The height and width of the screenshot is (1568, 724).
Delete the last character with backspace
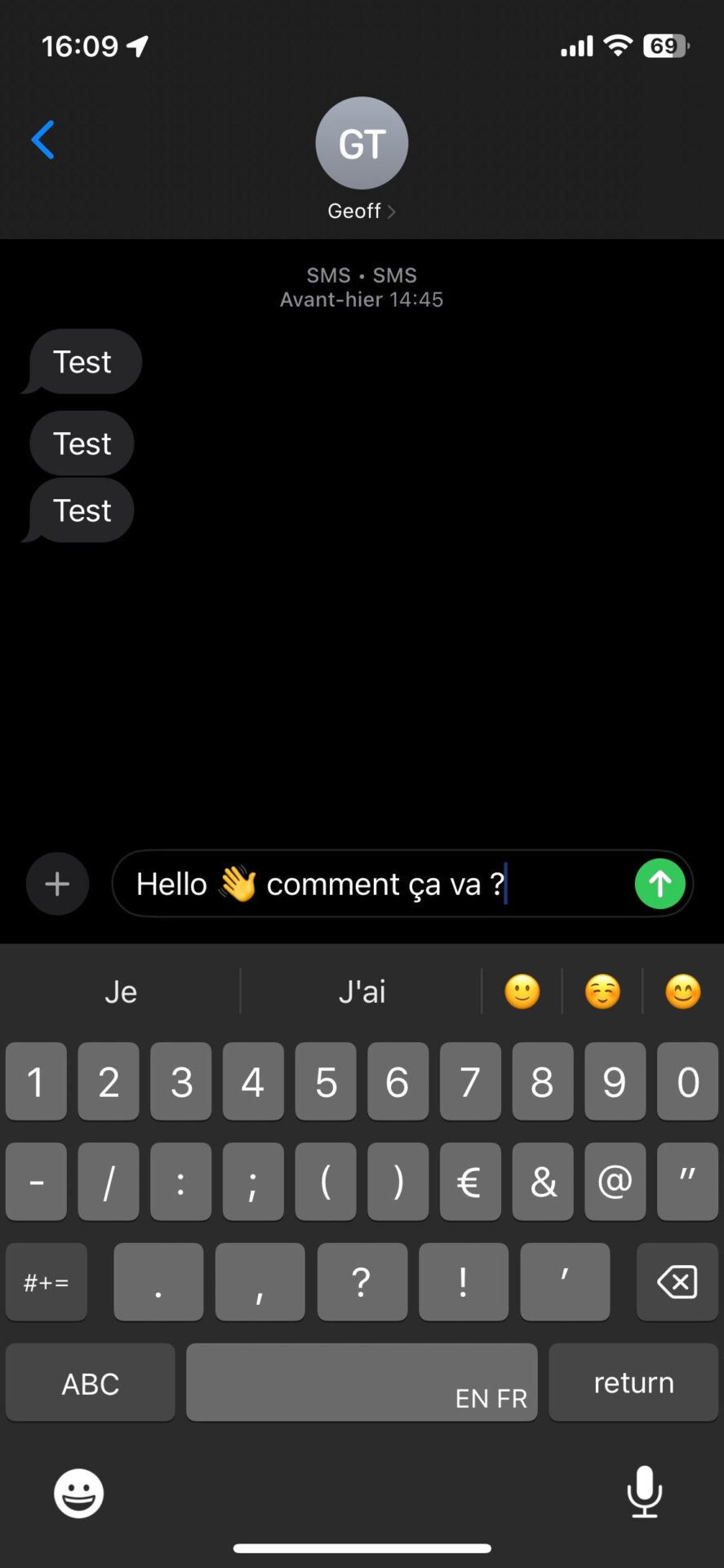677,1282
